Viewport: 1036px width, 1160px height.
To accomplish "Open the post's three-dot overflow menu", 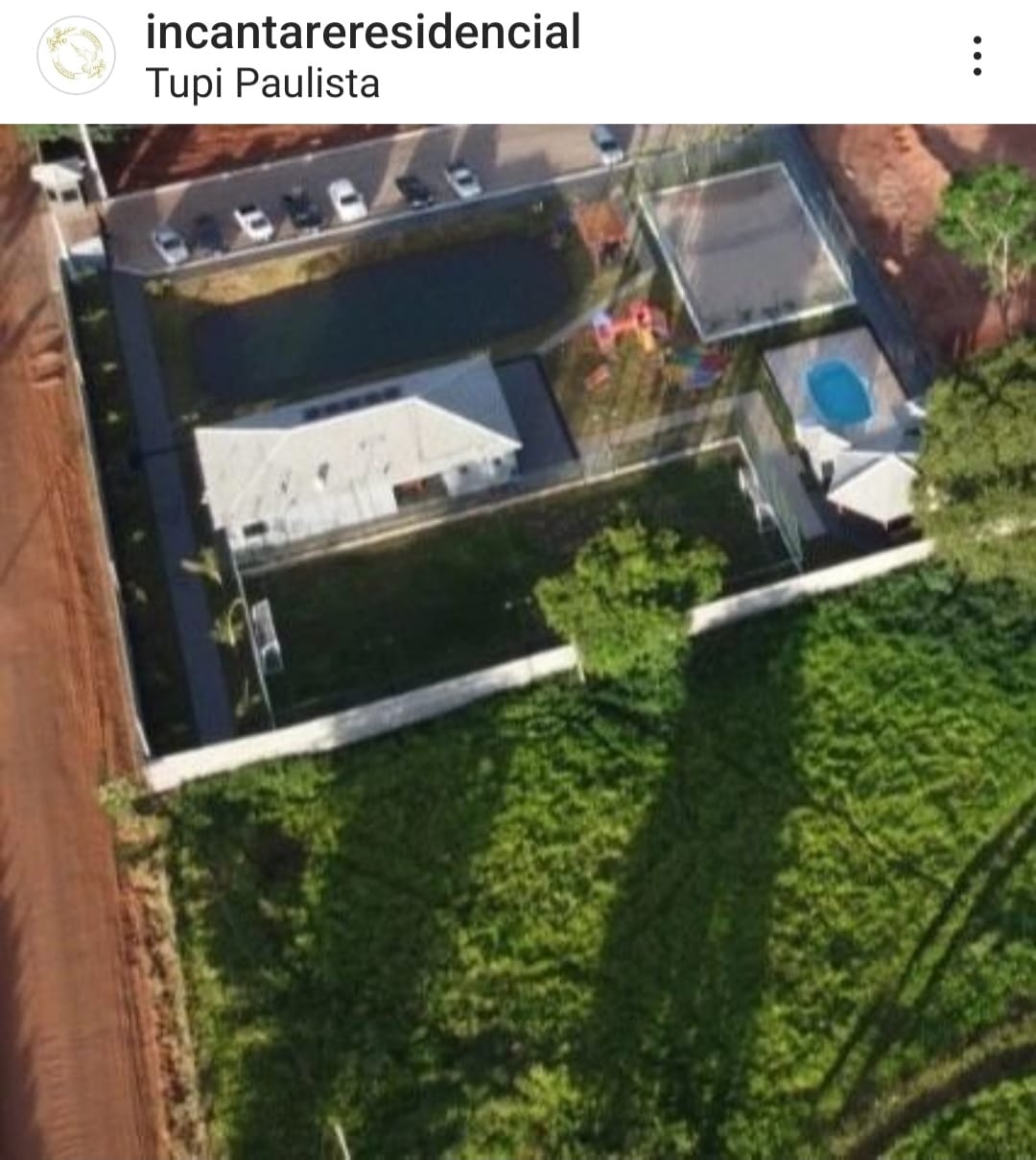I will [977, 57].
